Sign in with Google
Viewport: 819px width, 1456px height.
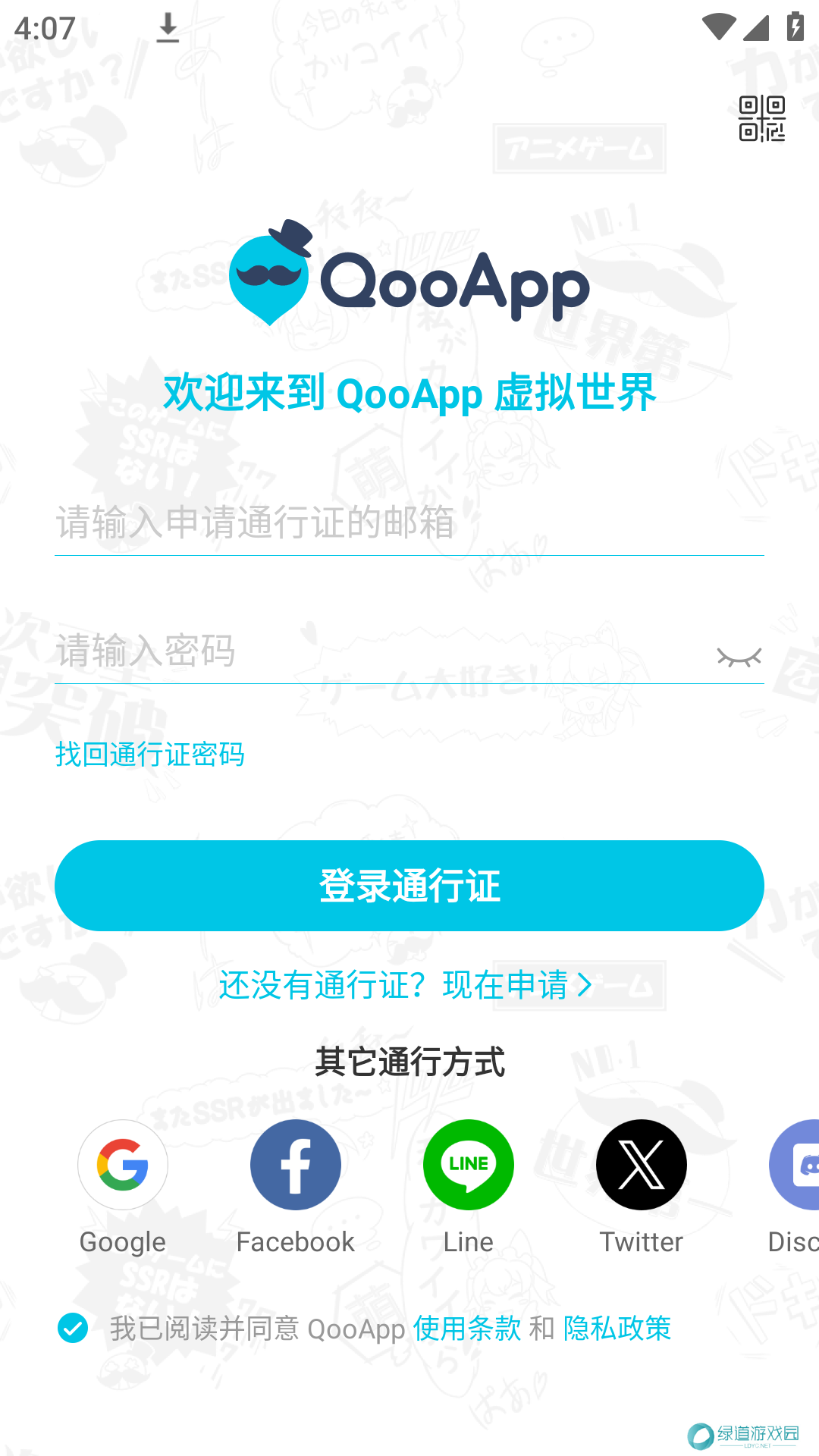click(123, 1166)
